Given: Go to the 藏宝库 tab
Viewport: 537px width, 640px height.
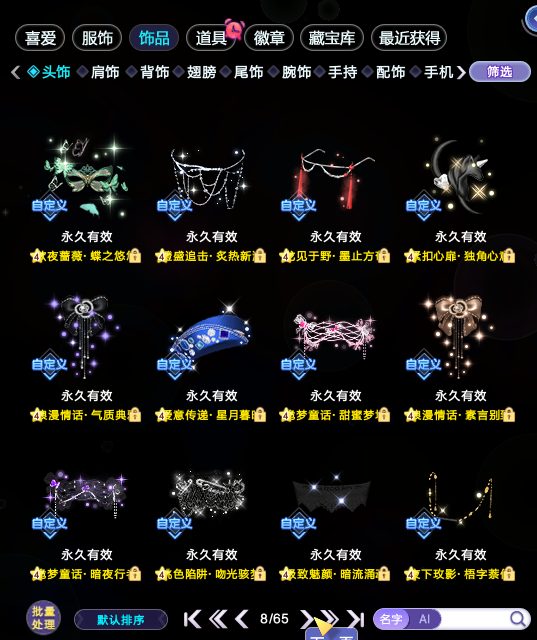Looking at the screenshot, I should click(332, 38).
